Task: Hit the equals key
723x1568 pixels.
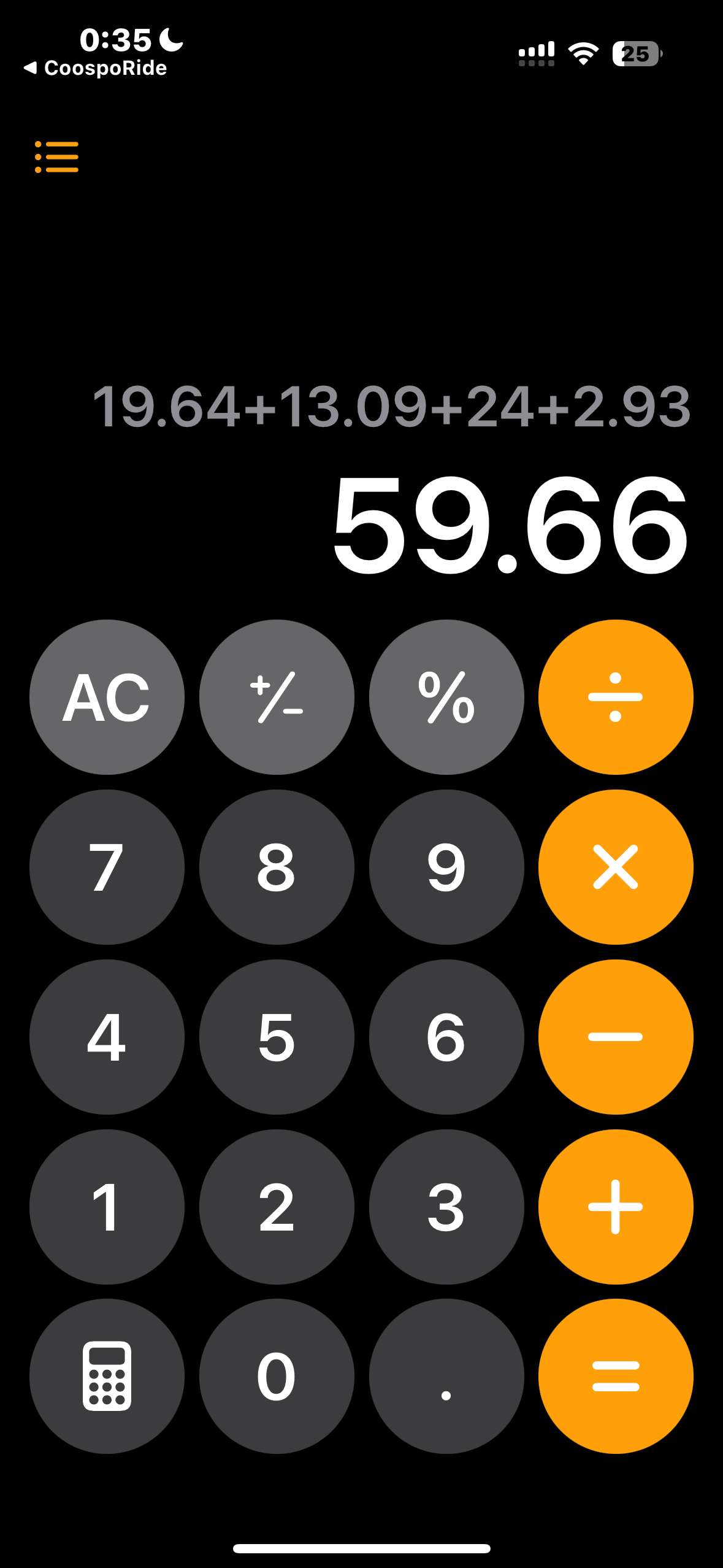Action: coord(616,1376)
